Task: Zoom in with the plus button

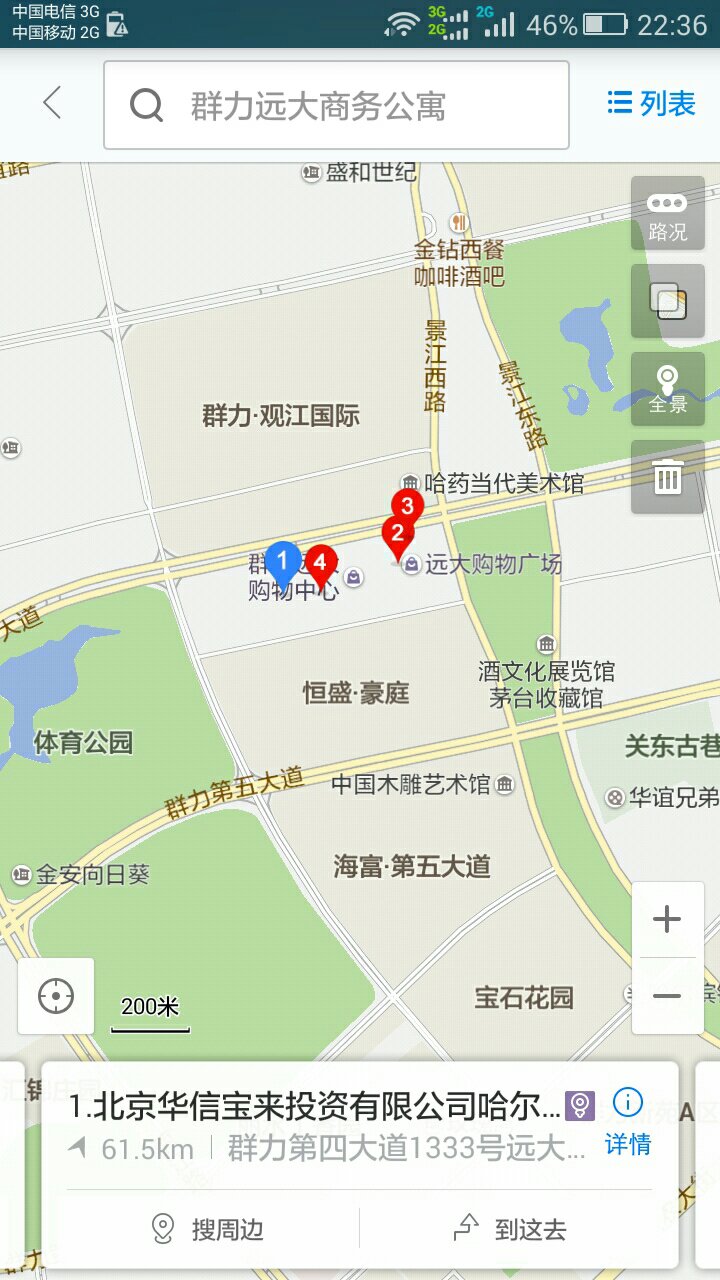Action: tap(667, 920)
